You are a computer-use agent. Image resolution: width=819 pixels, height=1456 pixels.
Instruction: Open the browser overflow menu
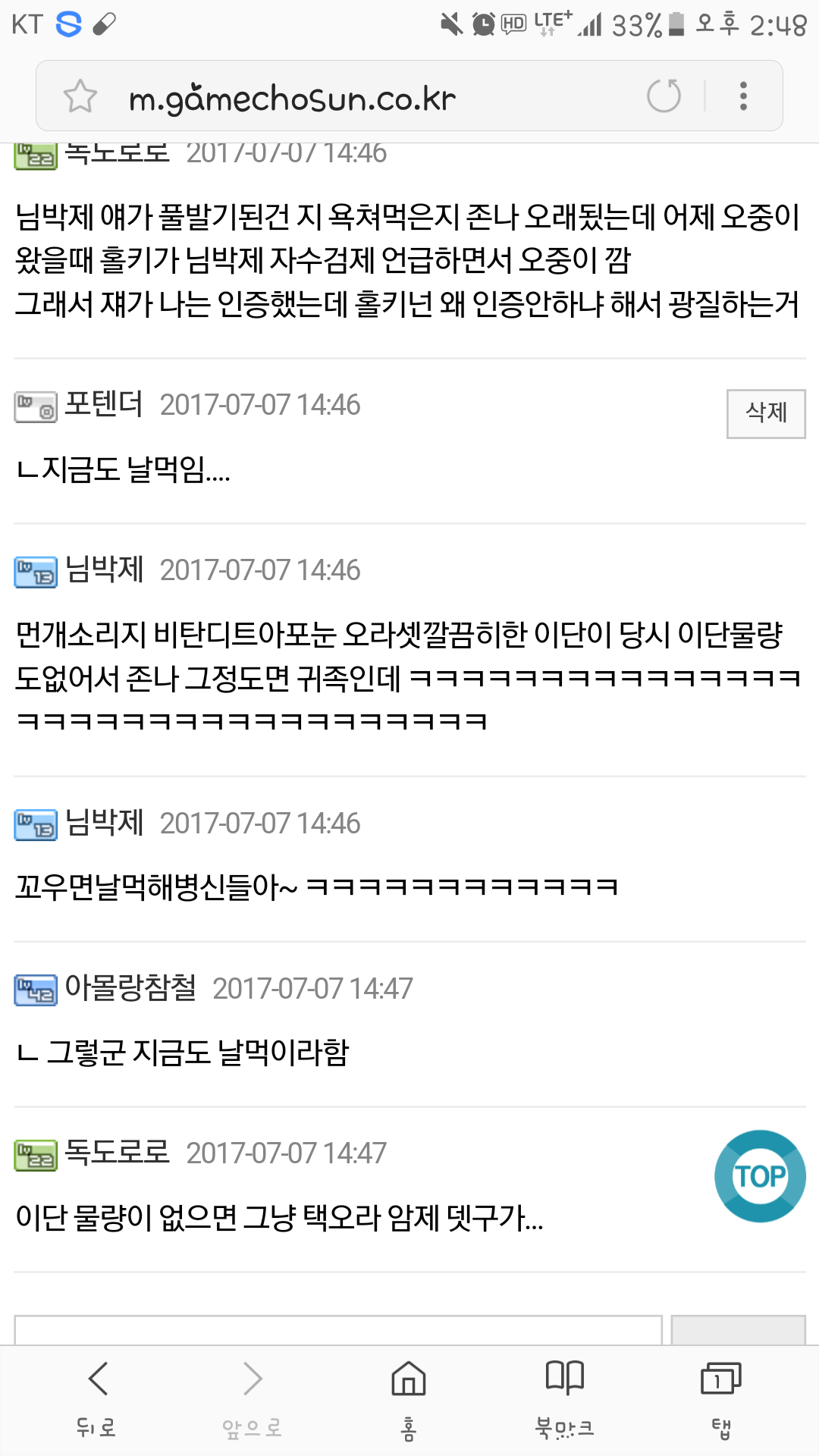743,96
